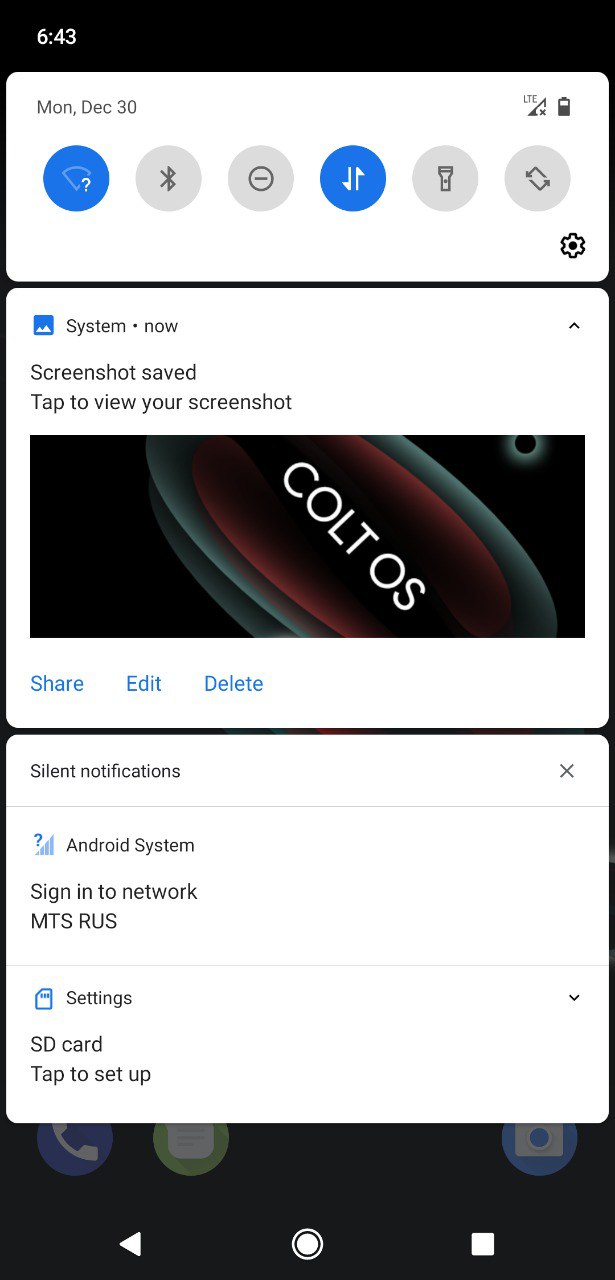Edit the screenshot
Image resolution: width=615 pixels, height=1280 pixels.
[x=144, y=684]
